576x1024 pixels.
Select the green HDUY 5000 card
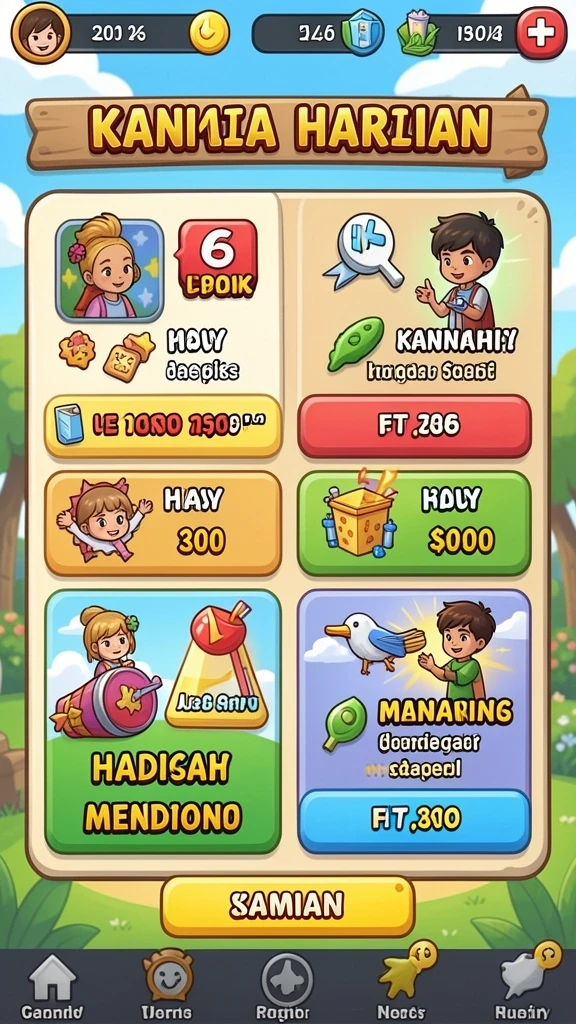click(x=414, y=523)
